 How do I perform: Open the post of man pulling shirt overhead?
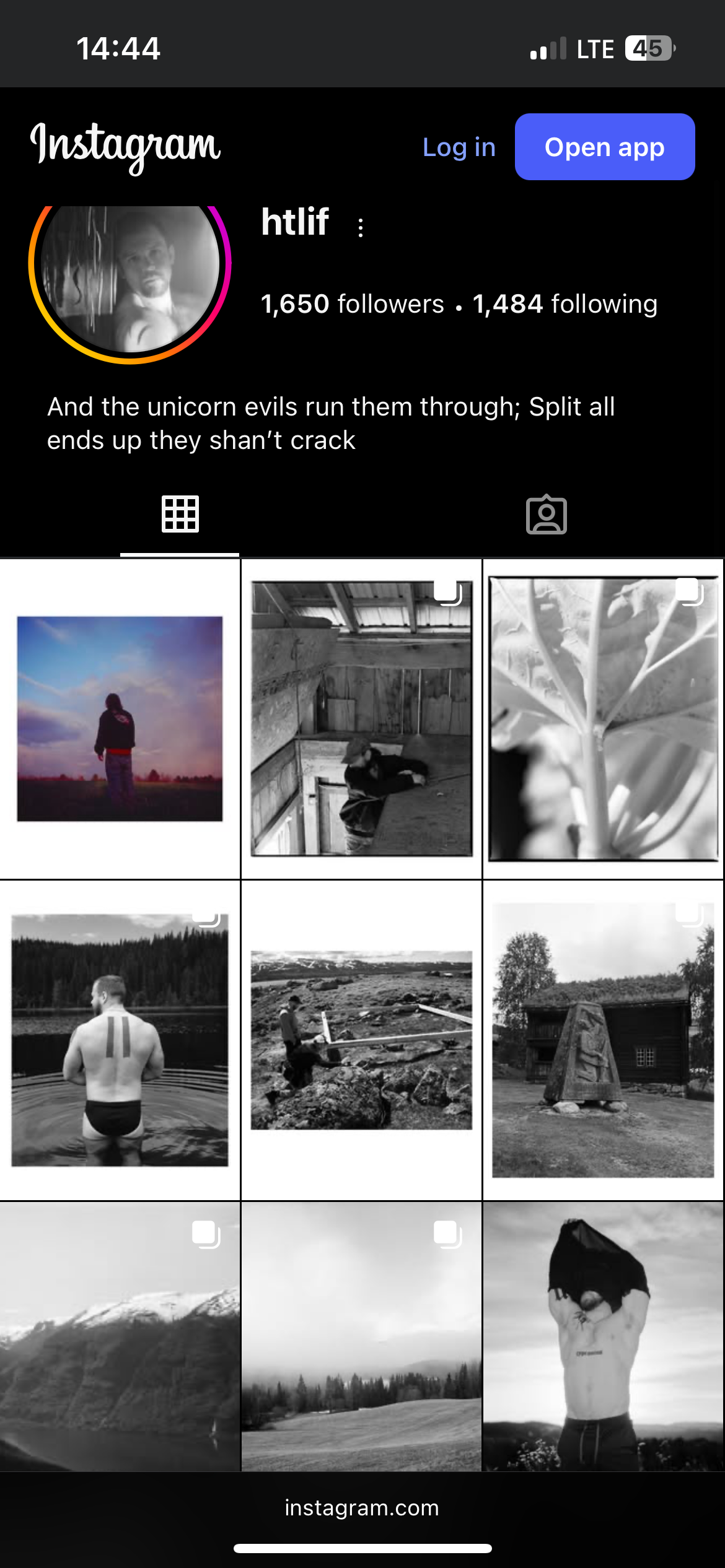click(x=603, y=1336)
